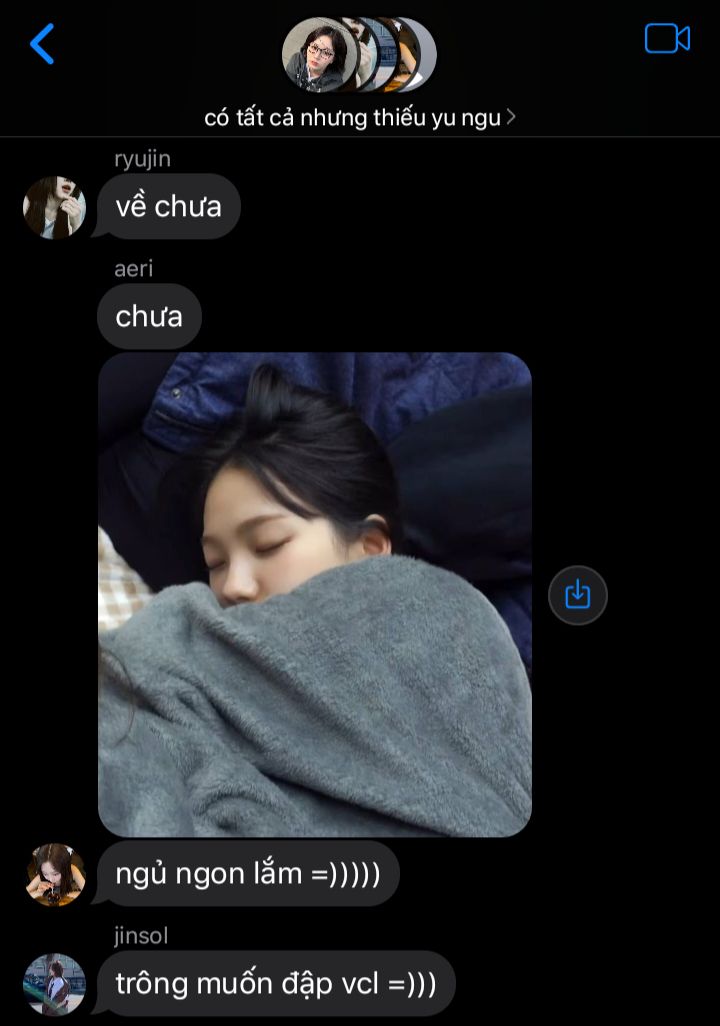
Task: Save the photo with the download icon
Action: pyautogui.click(x=578, y=595)
